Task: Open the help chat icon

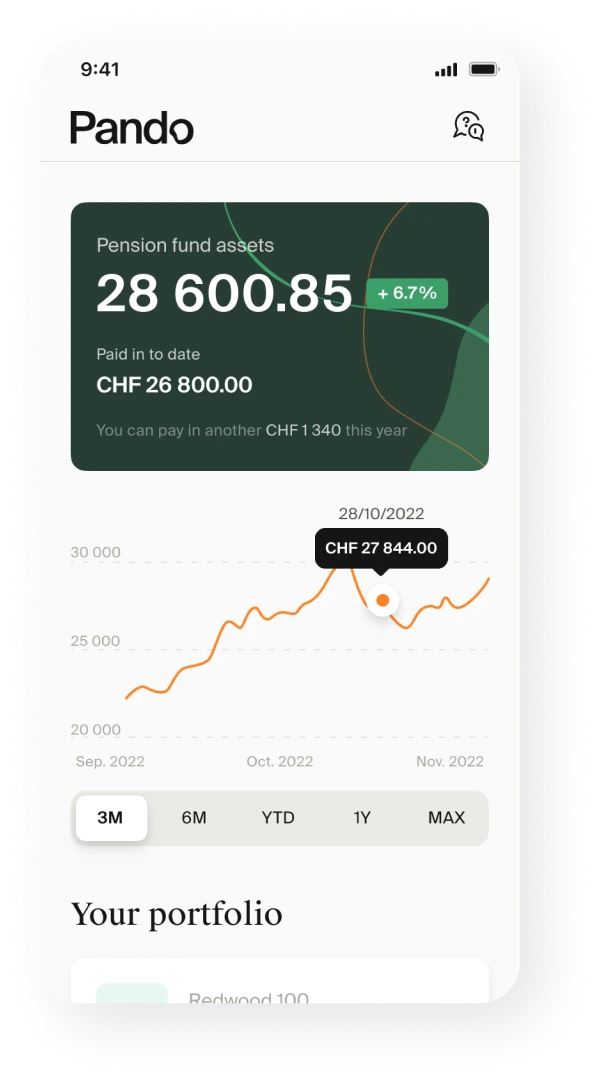Action: (468, 126)
